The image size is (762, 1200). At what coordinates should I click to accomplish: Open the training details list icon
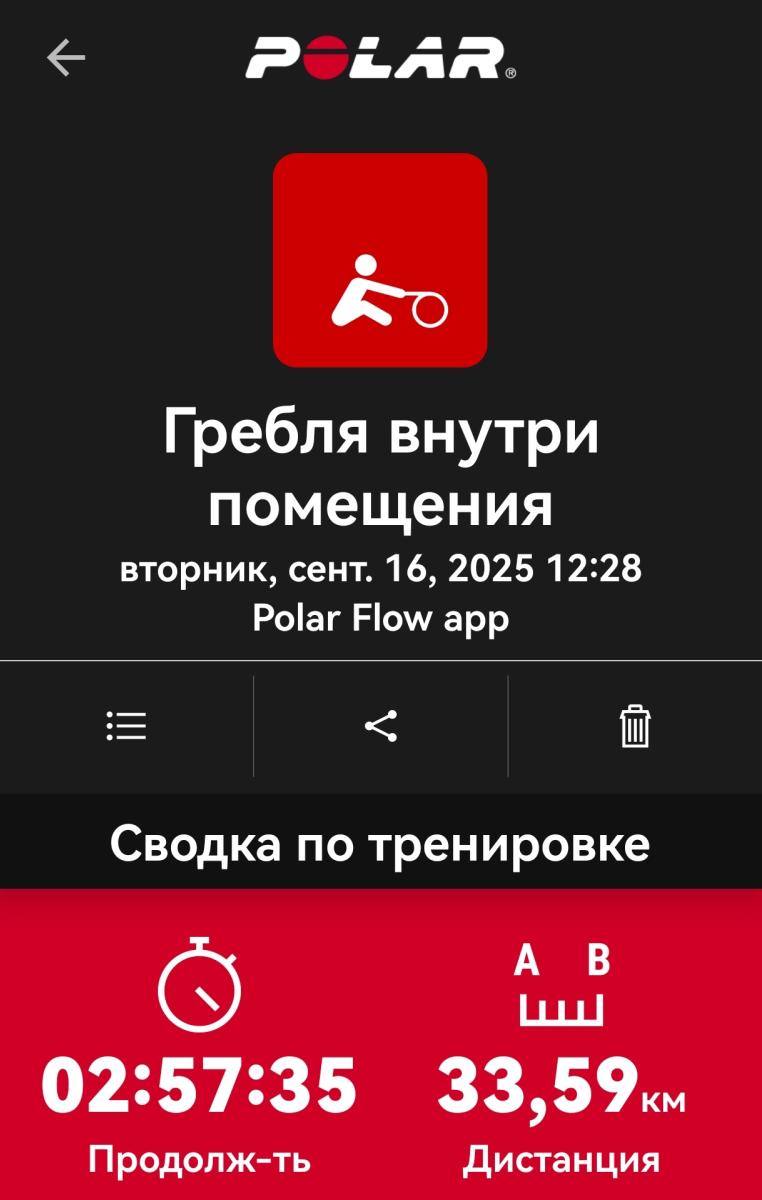126,726
